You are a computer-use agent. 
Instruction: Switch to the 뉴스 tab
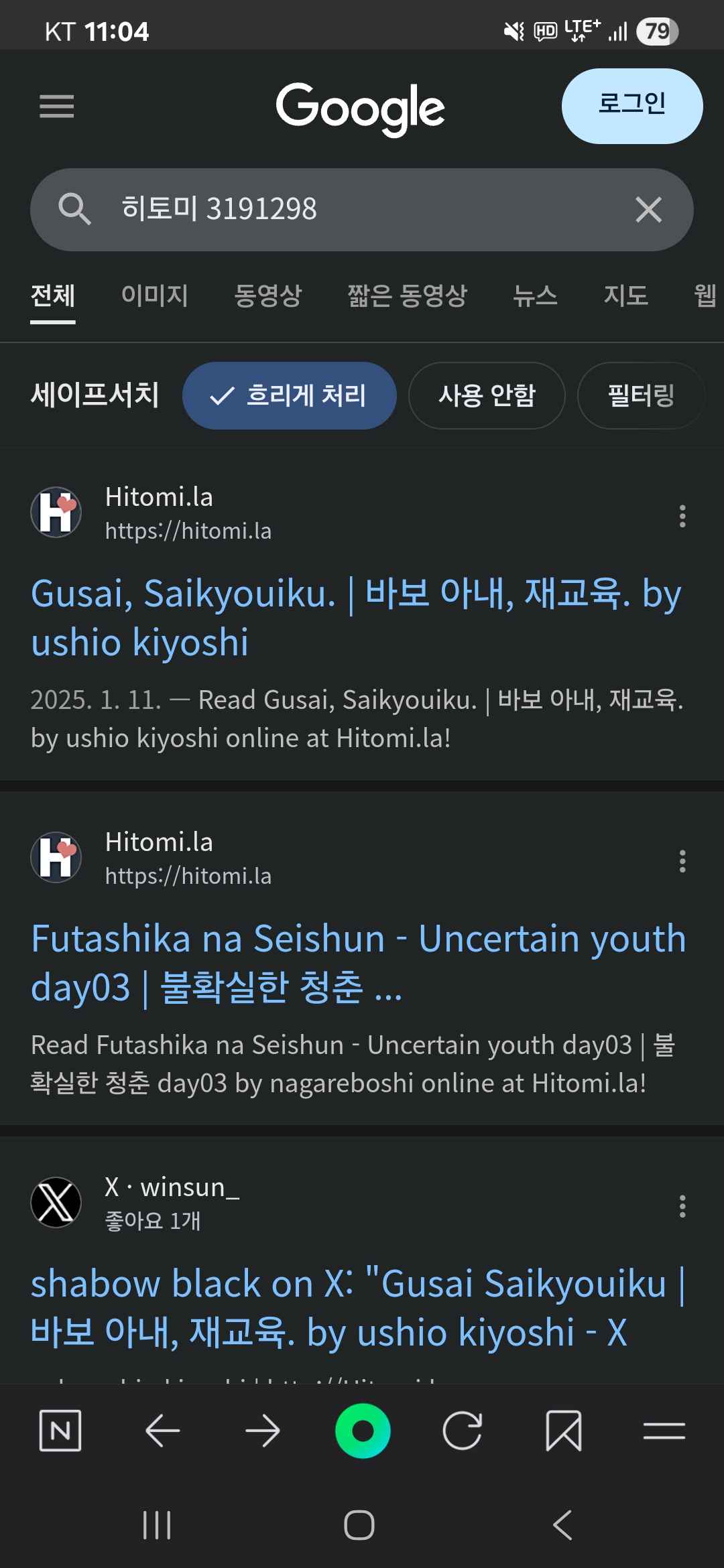tap(535, 296)
